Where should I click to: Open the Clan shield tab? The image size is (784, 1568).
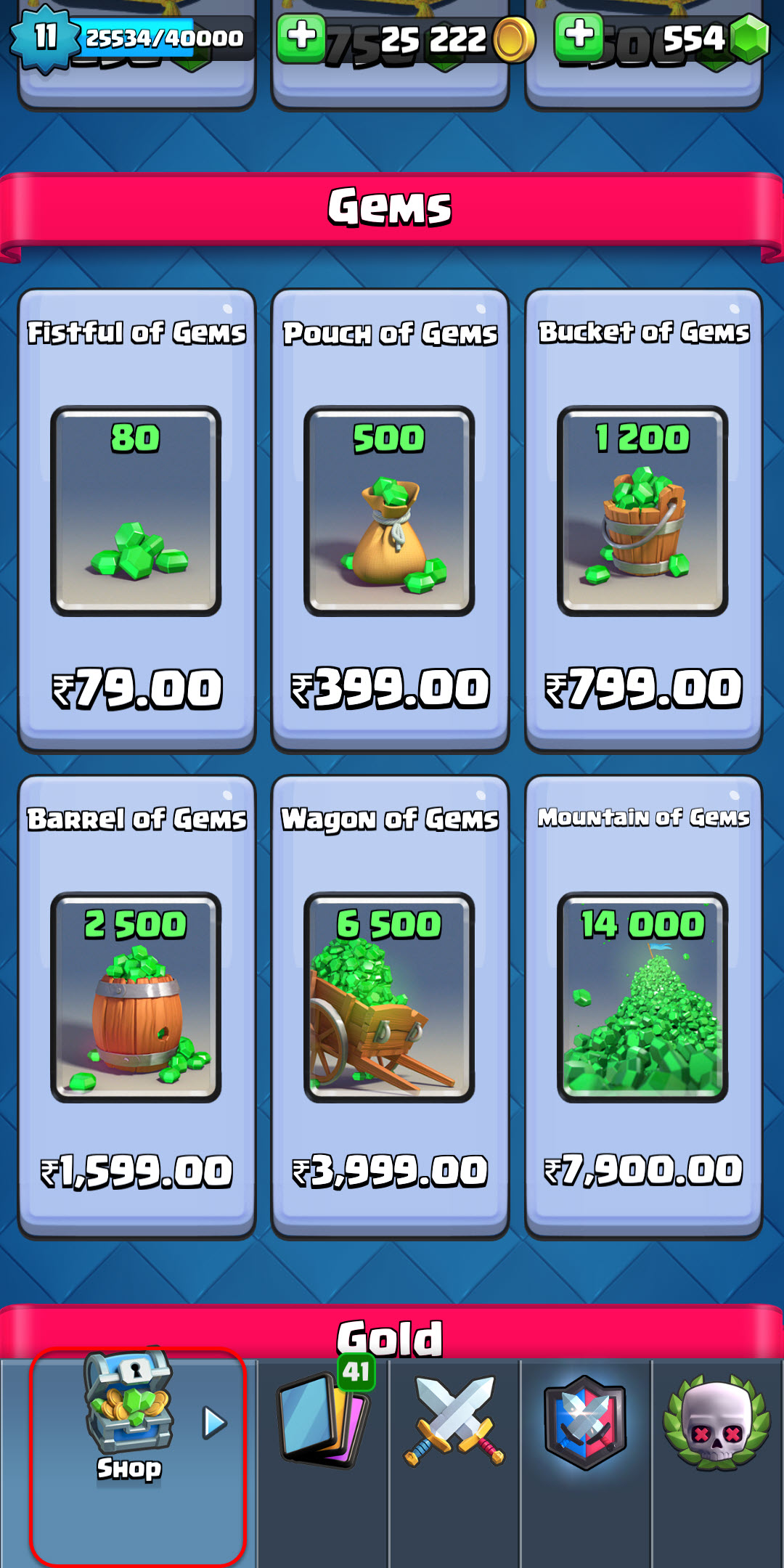tap(585, 1423)
